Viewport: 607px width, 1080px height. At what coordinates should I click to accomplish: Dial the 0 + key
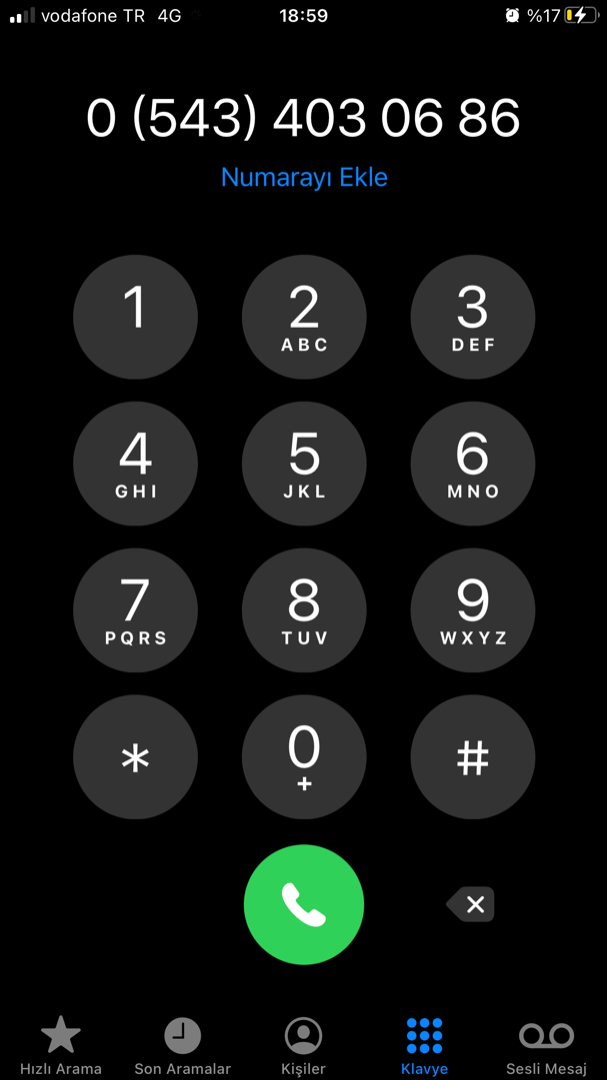304,757
